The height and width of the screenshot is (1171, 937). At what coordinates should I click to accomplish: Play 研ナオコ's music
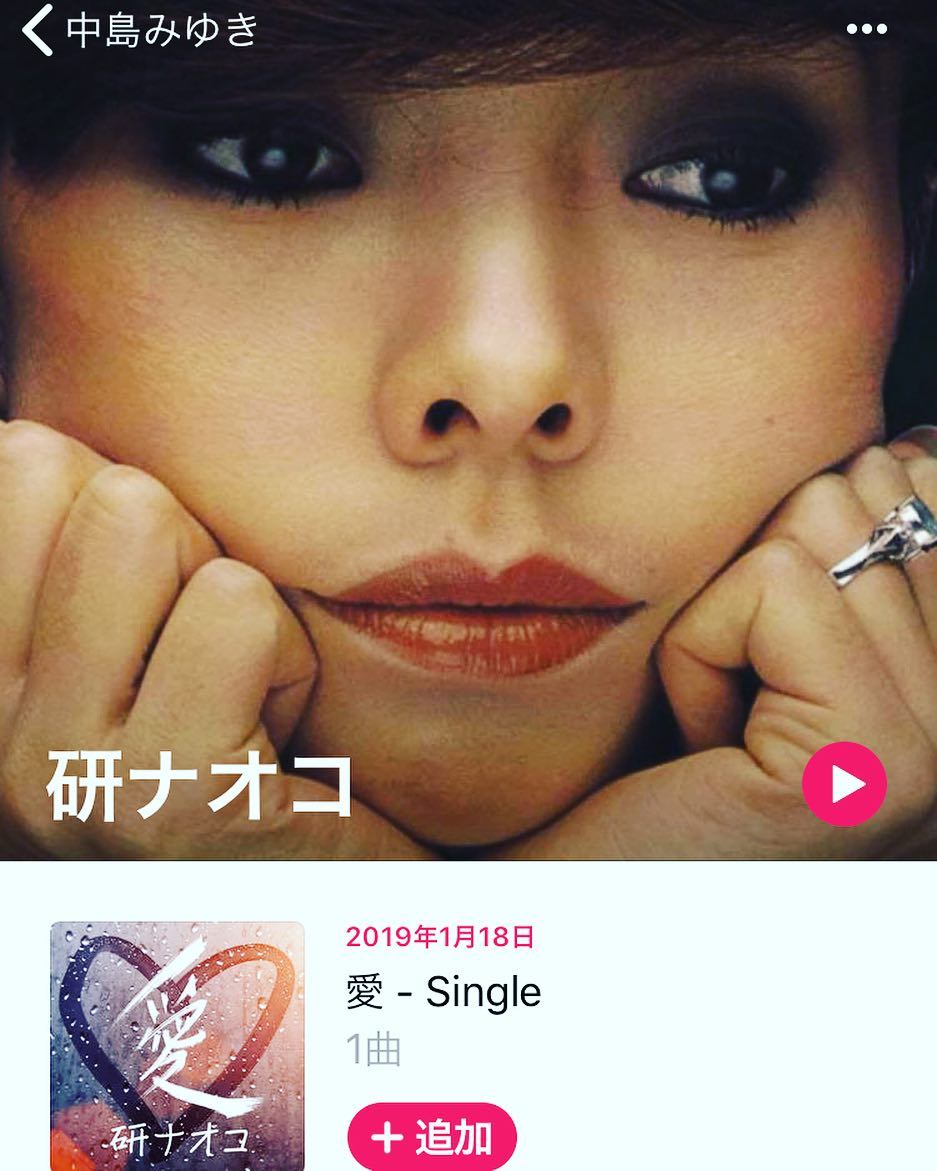(844, 784)
